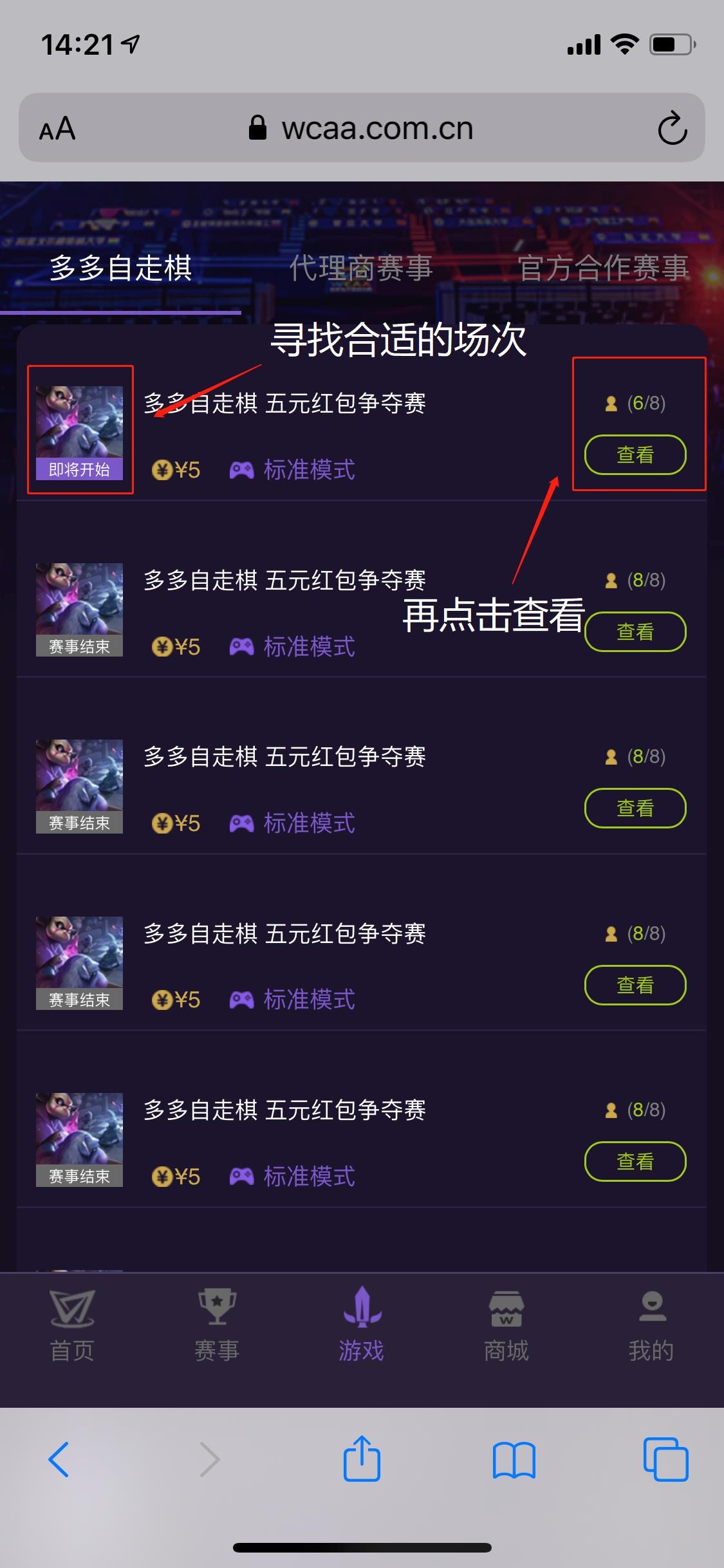724x1568 pixels.
Task: Show all open Safari tabs
Action: pyautogui.click(x=665, y=1460)
